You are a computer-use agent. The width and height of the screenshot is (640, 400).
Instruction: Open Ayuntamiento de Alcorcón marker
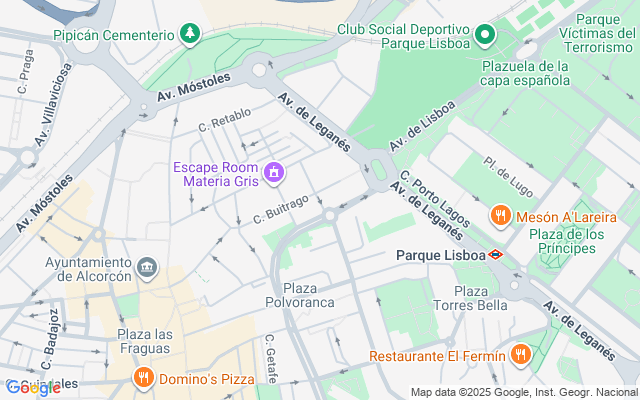pos(147,267)
